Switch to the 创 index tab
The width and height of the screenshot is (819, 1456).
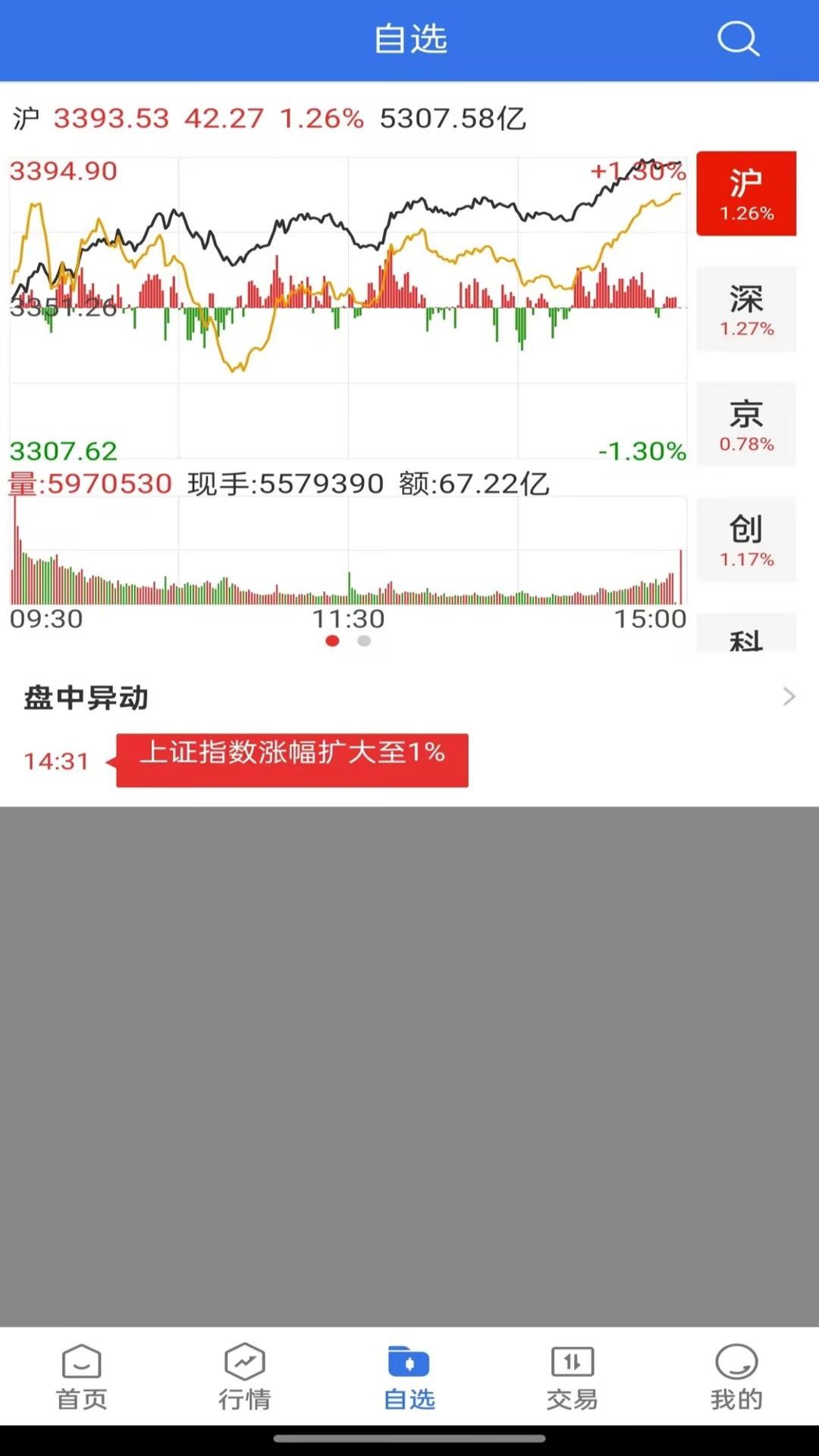coord(746,539)
